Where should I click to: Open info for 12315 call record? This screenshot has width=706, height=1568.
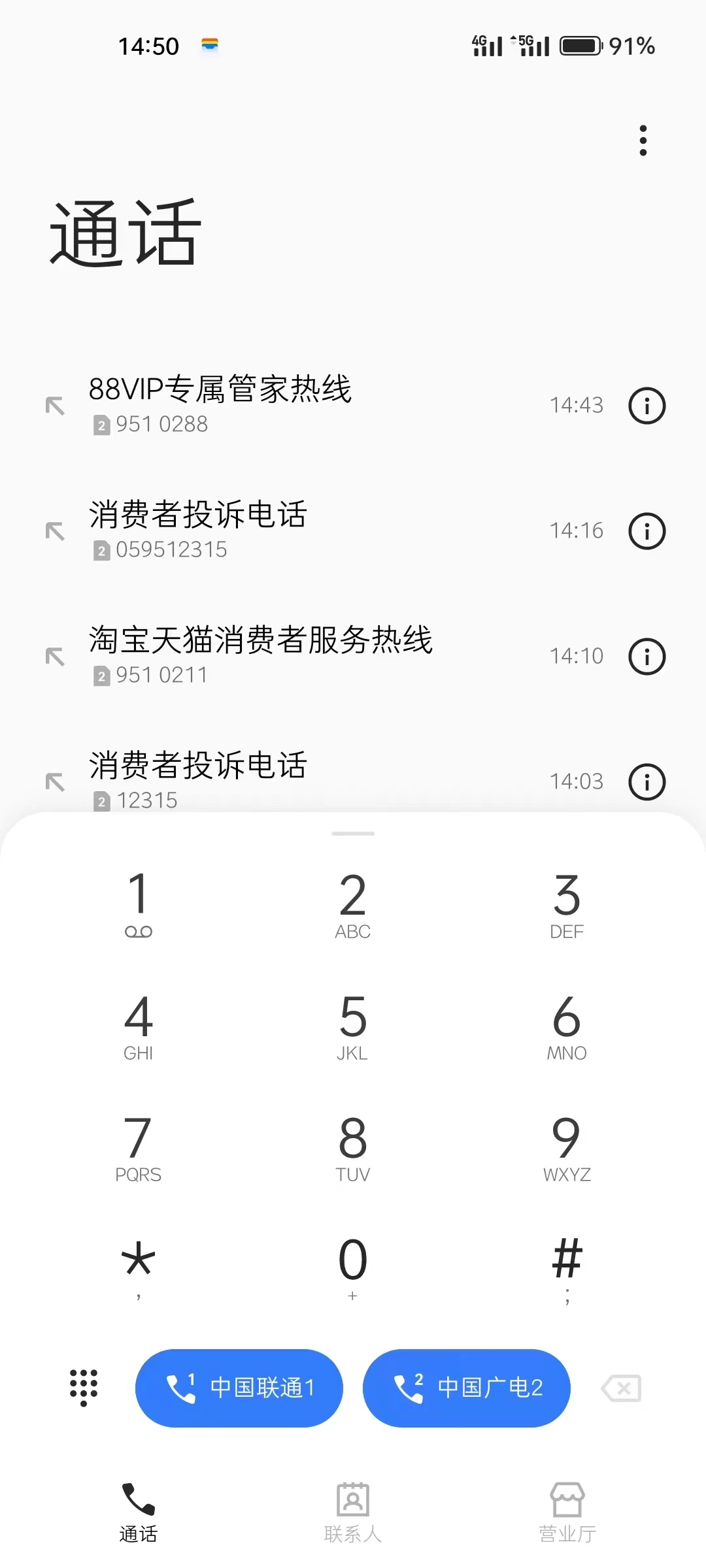click(646, 781)
